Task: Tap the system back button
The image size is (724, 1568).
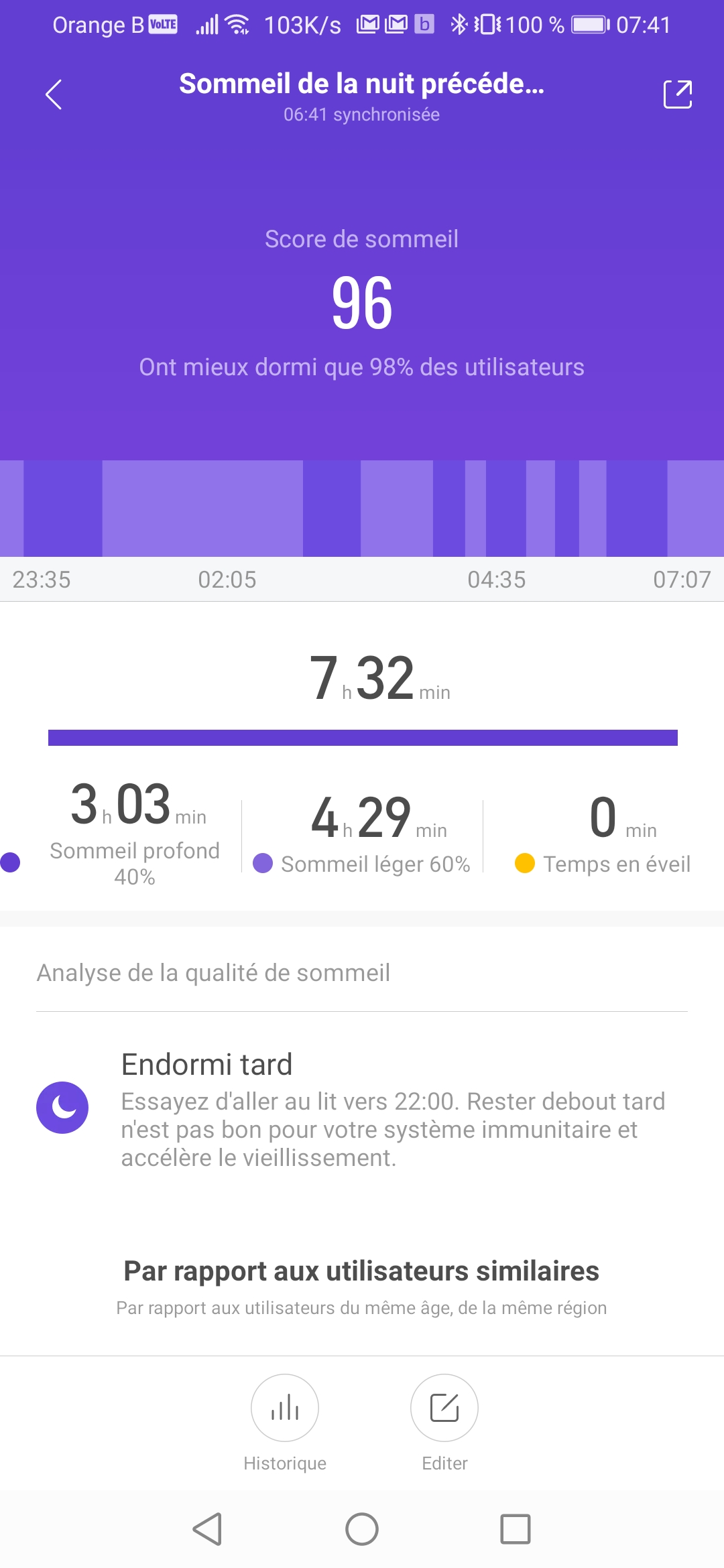Action: point(207,1529)
